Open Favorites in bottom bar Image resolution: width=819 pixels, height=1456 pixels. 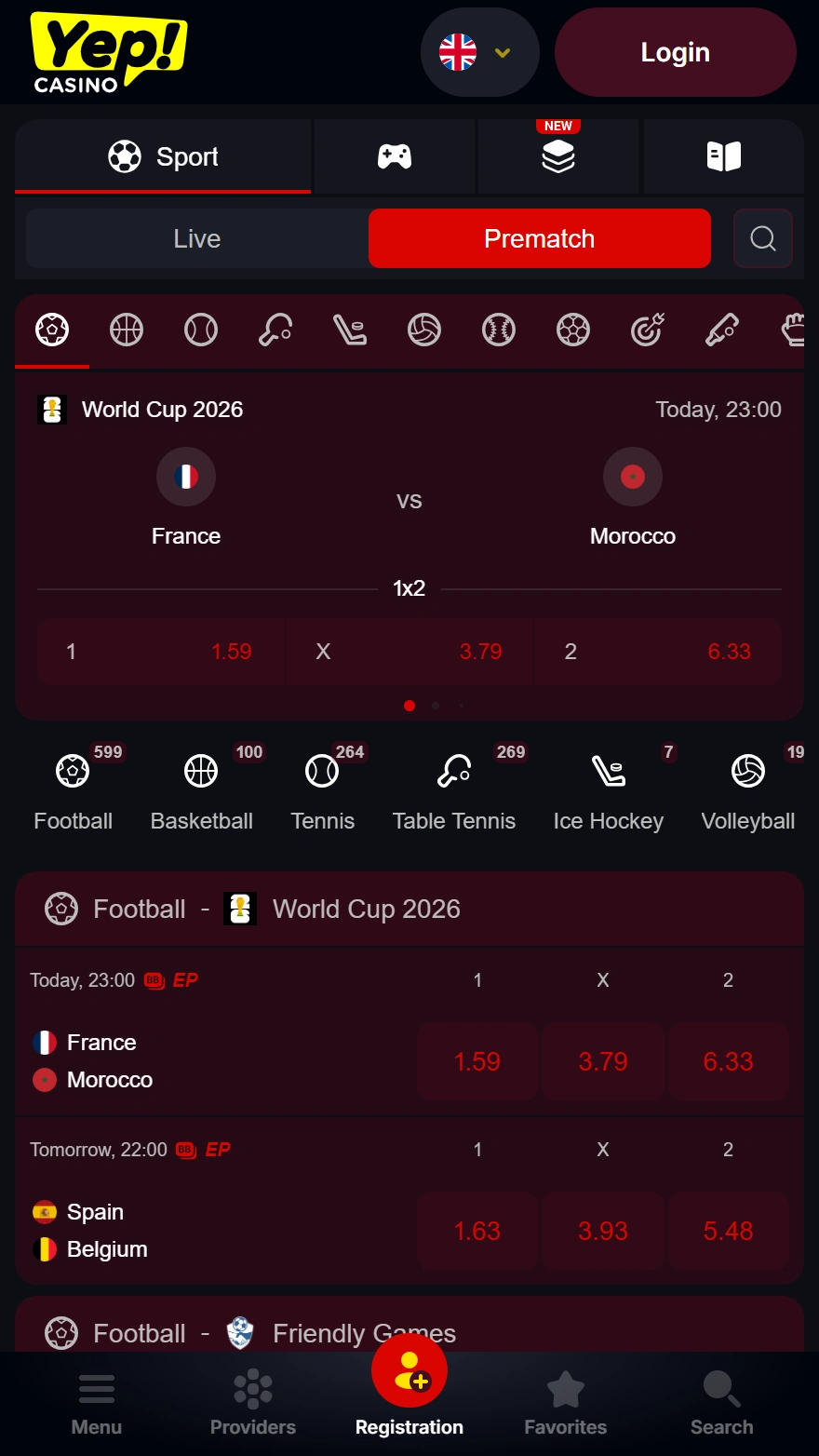pos(566,1404)
